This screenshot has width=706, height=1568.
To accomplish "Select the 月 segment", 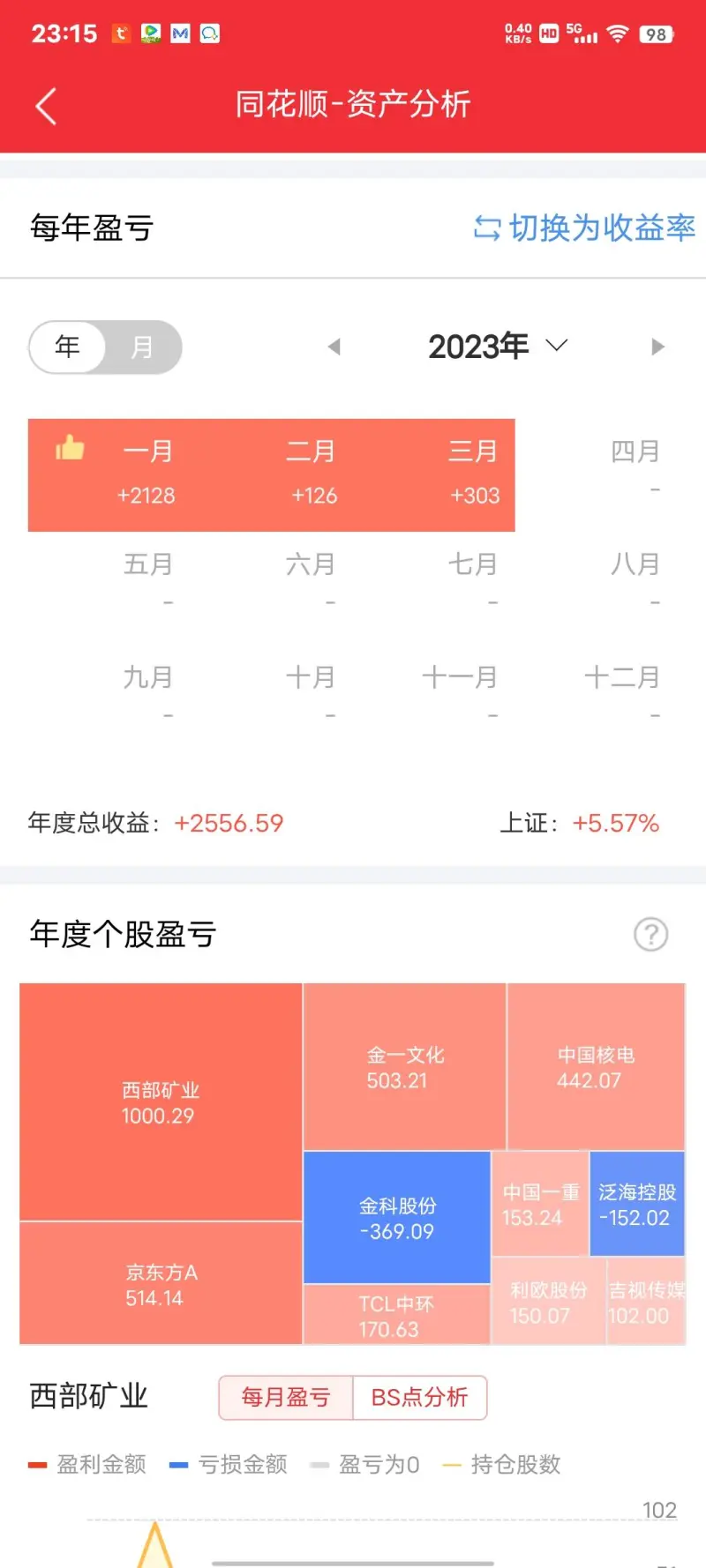I will (x=142, y=347).
